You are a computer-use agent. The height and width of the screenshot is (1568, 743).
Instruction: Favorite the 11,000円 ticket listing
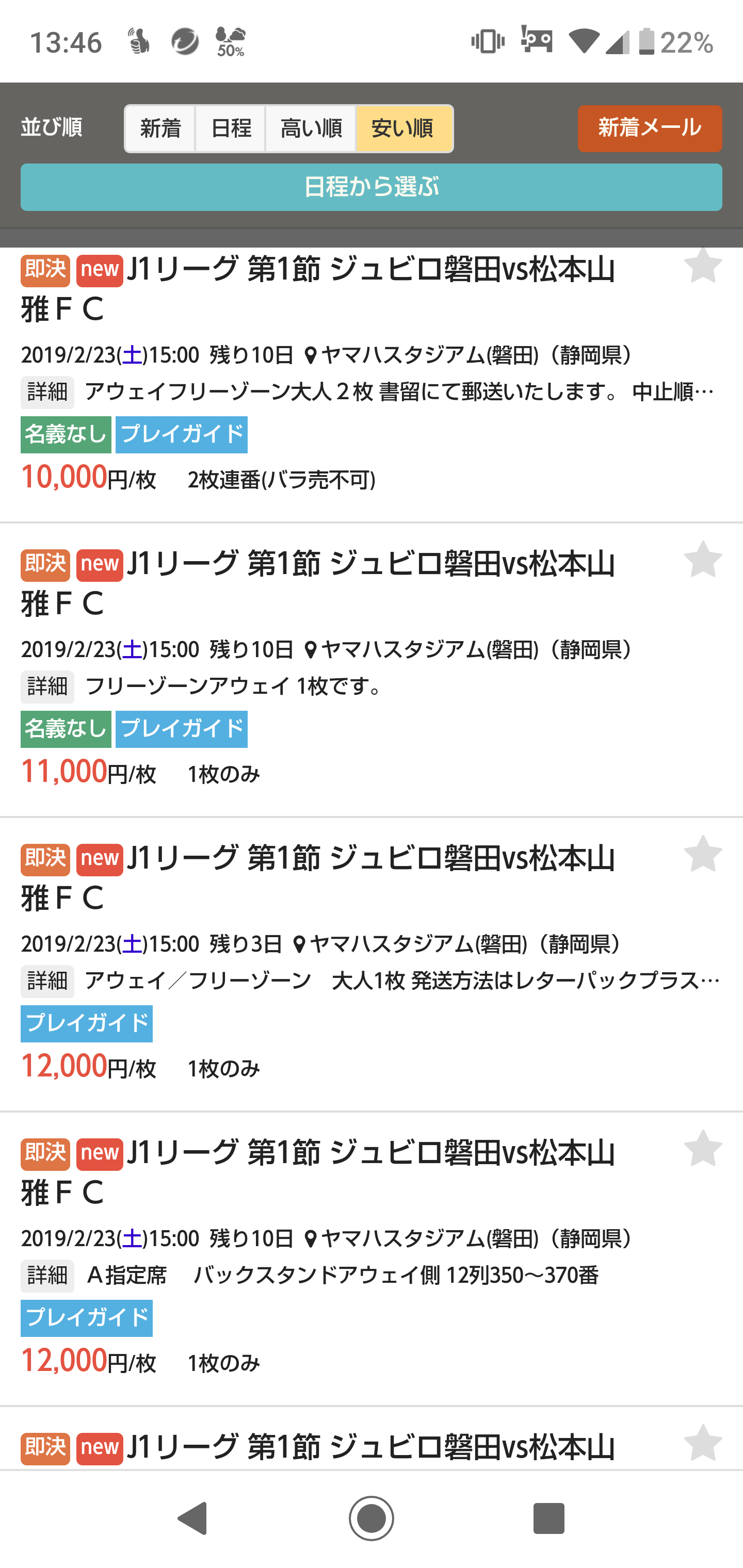702,560
